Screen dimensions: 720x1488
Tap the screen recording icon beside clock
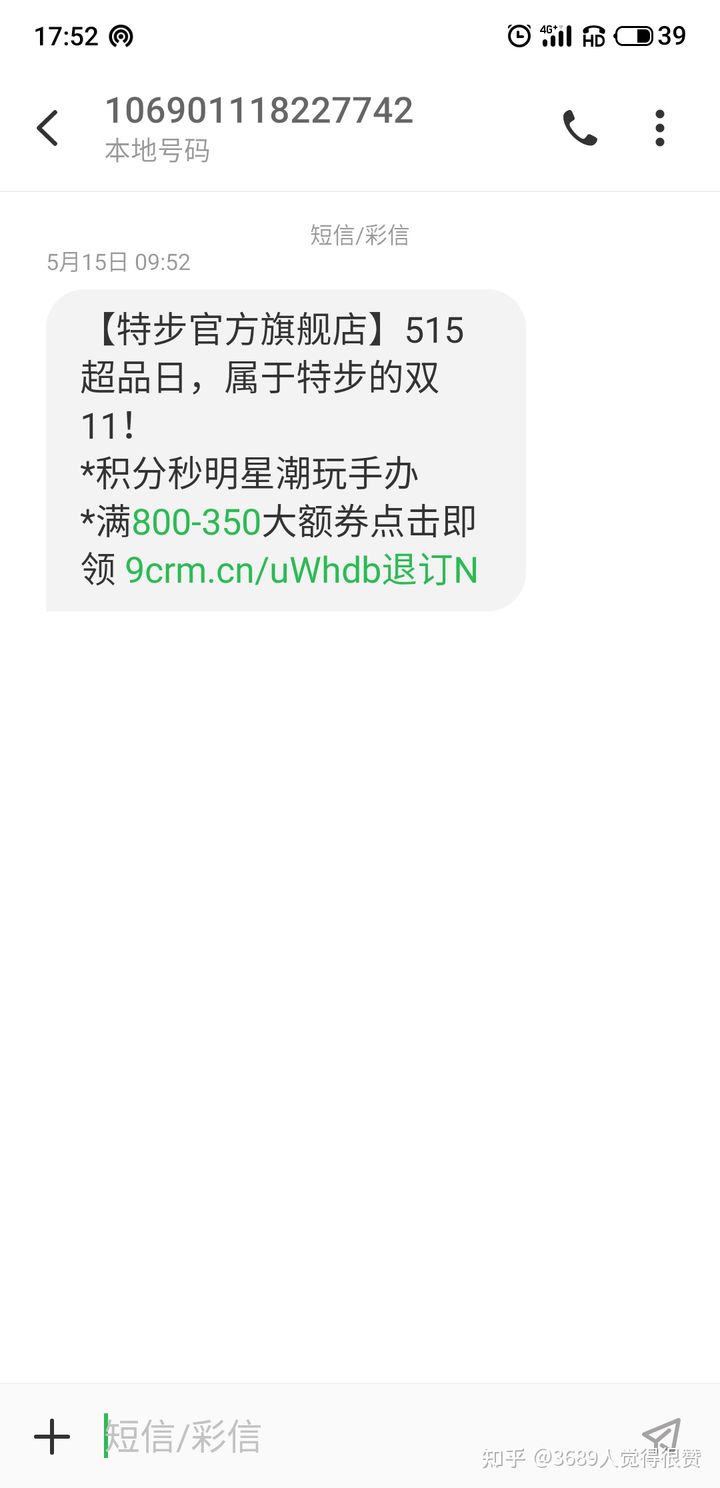click(x=122, y=36)
